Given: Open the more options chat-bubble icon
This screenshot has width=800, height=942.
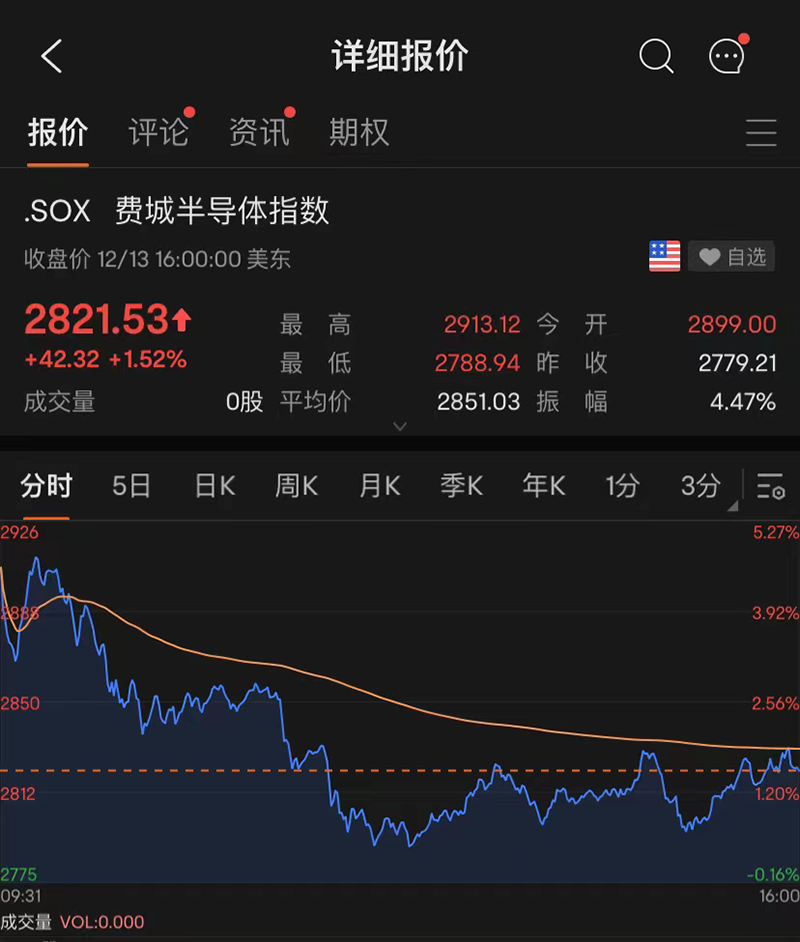Looking at the screenshot, I should [x=726, y=57].
